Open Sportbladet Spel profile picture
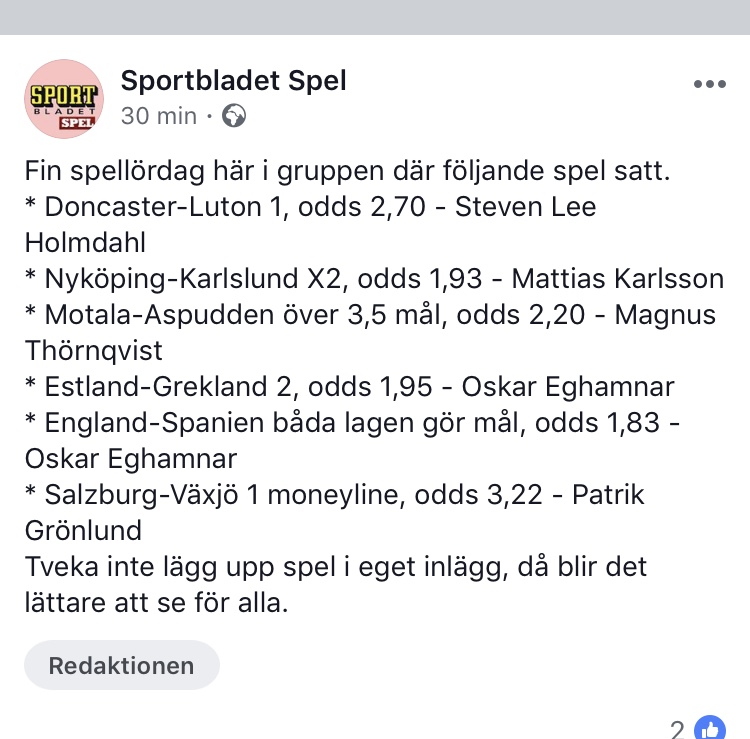This screenshot has height=739, width=750. [x=63, y=98]
